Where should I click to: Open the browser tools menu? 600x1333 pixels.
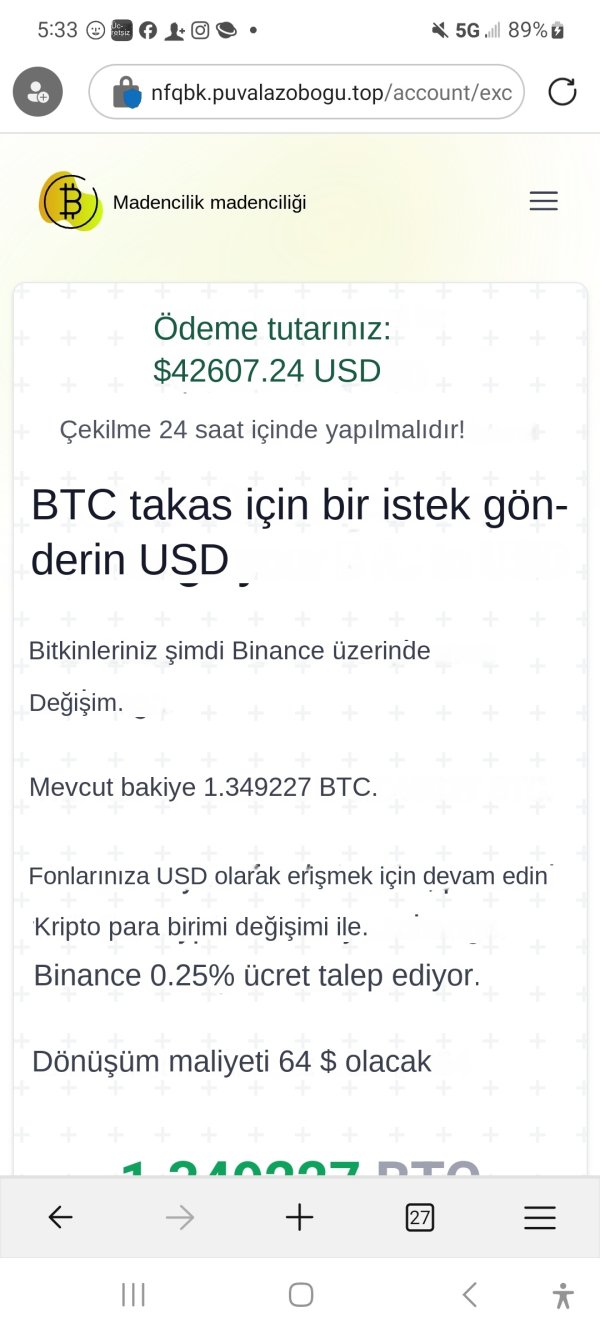(540, 1217)
